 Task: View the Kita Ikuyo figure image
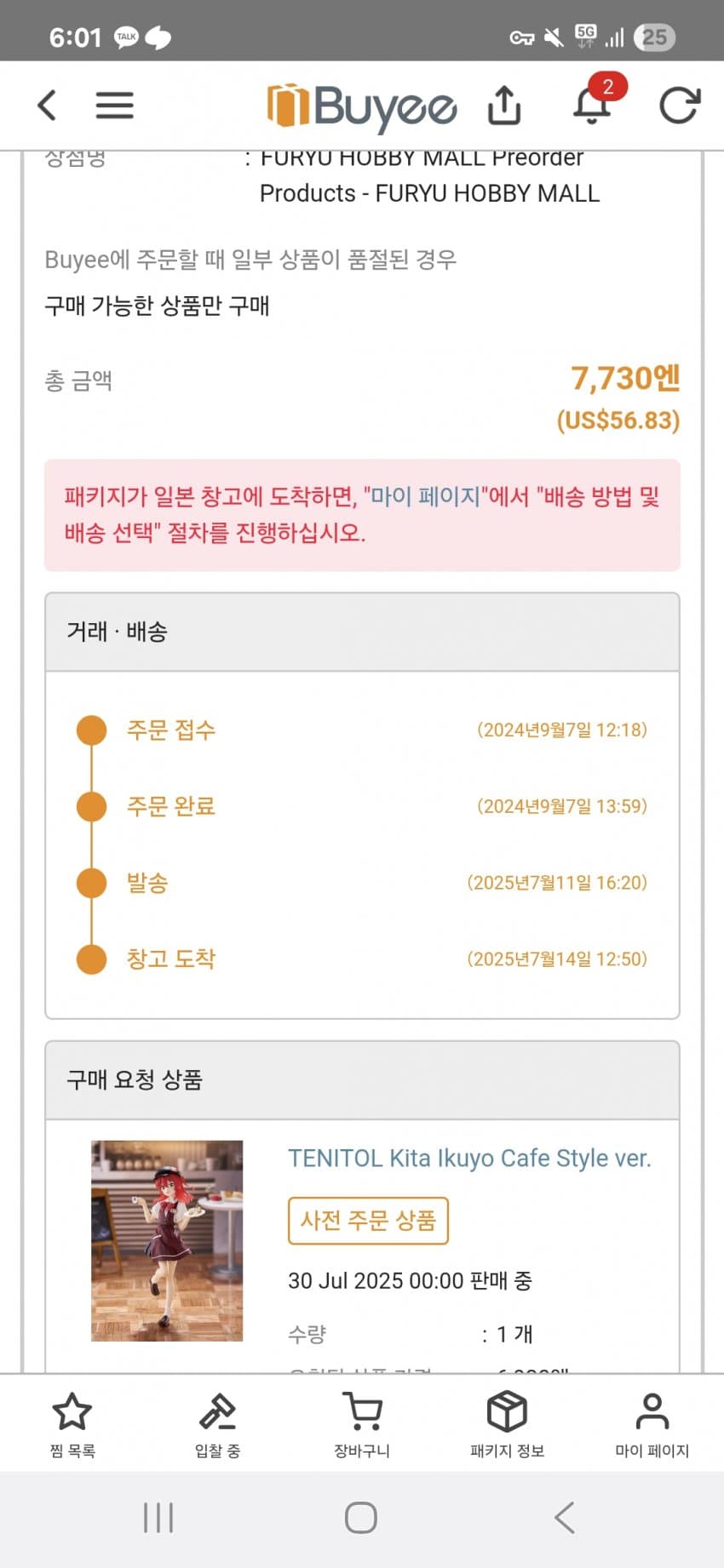(167, 1240)
